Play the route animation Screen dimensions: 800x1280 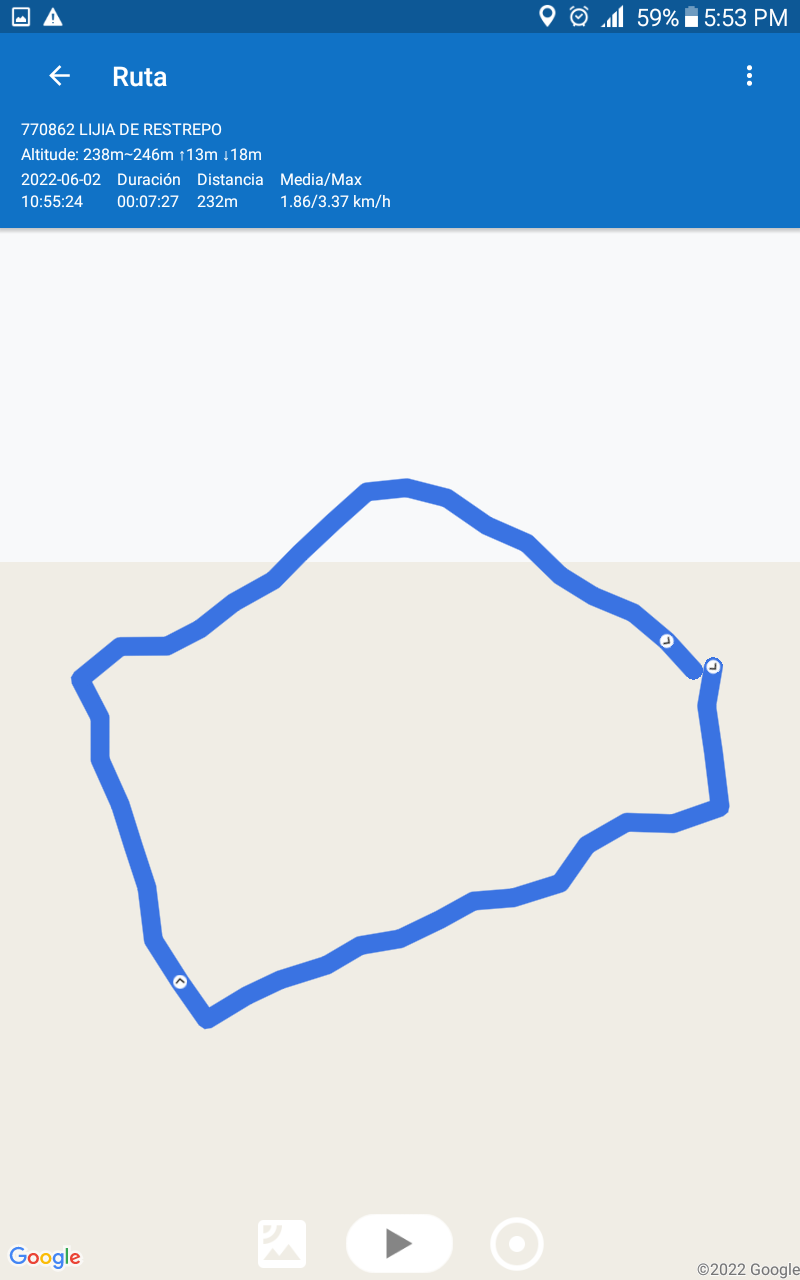pyautogui.click(x=399, y=1243)
